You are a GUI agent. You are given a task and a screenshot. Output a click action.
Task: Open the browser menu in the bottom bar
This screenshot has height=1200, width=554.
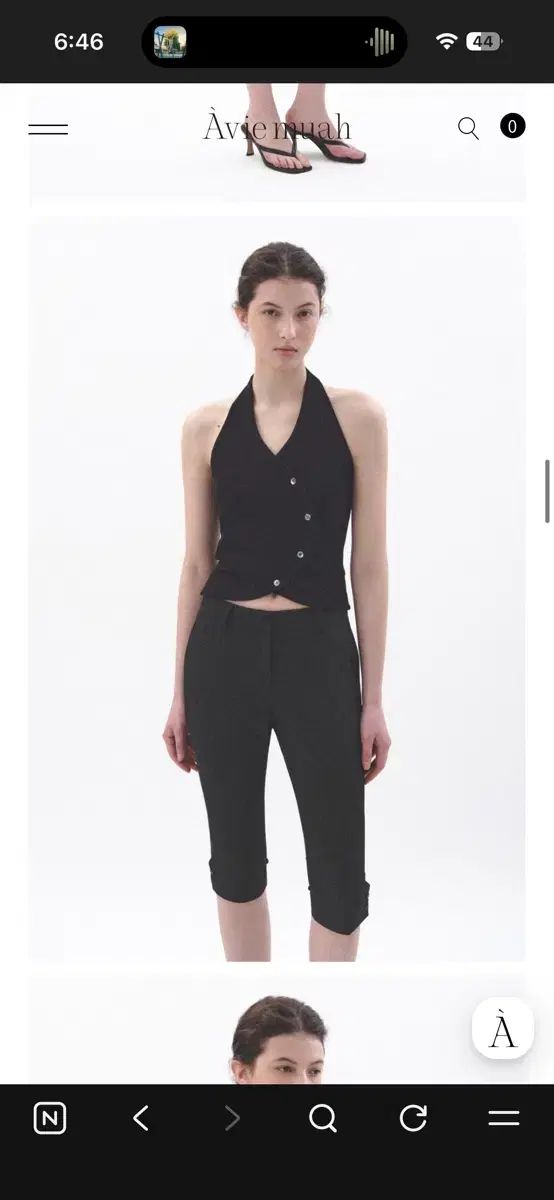pos(504,1118)
